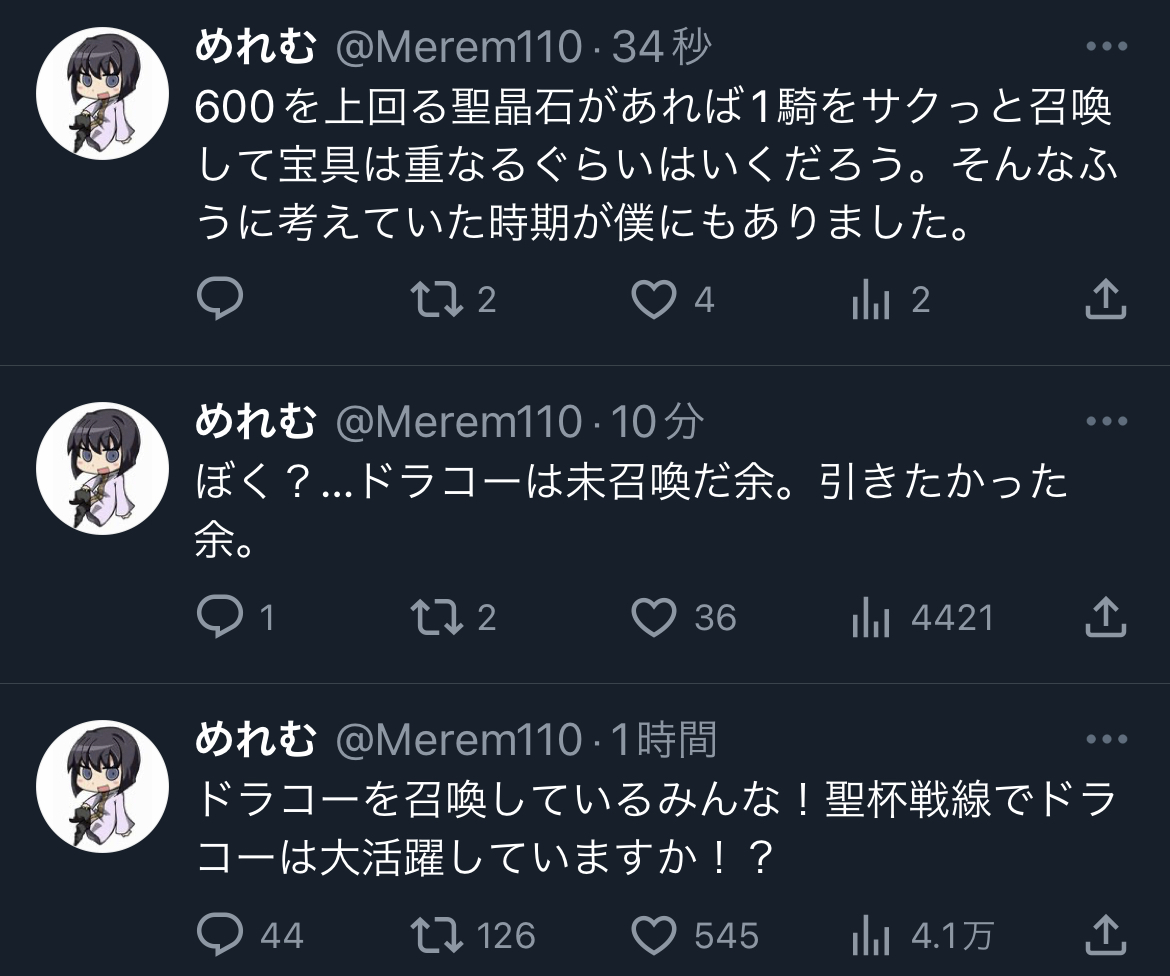View the 4421 impressions of the 10分 tweet
1170x976 pixels.
tap(871, 618)
